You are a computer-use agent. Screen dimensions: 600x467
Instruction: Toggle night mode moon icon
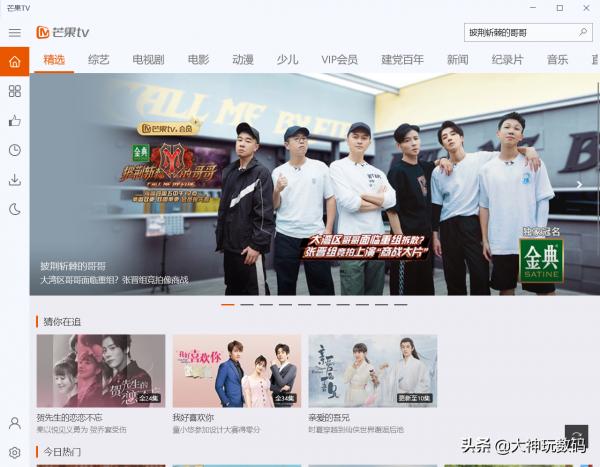point(14,209)
